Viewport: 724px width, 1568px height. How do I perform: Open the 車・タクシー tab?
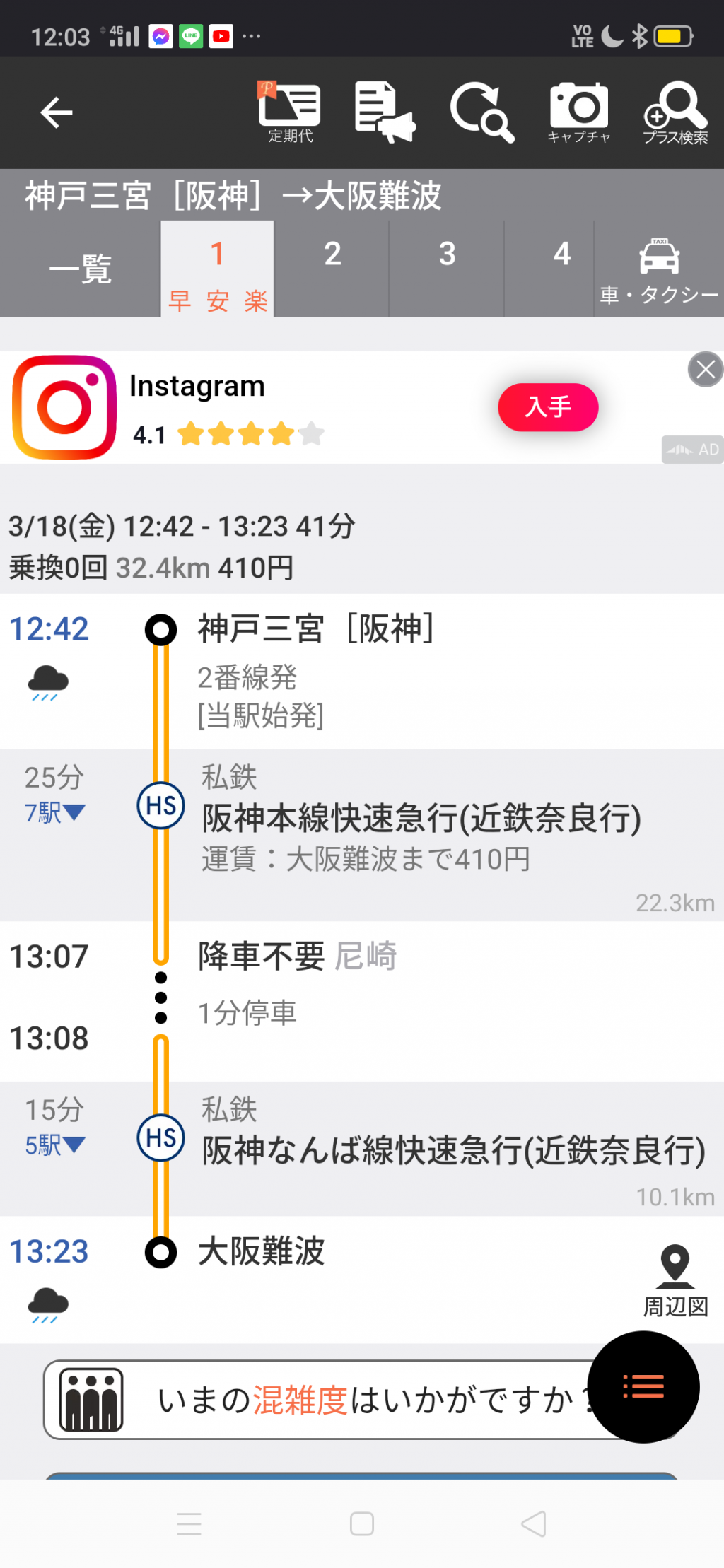coord(659,269)
